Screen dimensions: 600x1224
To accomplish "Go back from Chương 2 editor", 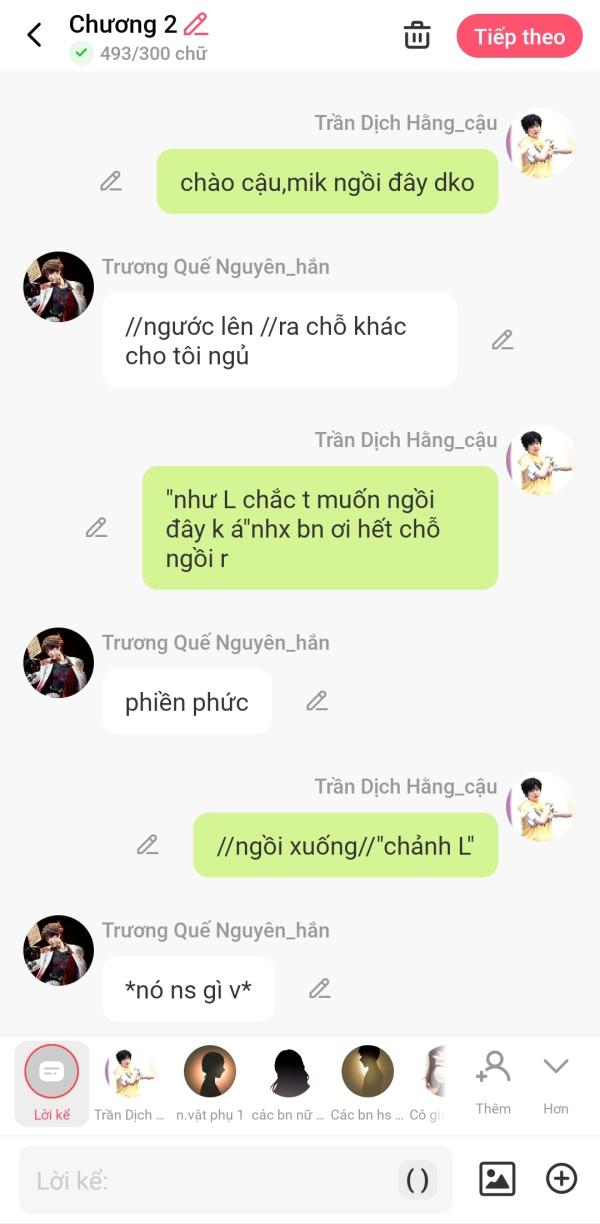I will (34, 36).
